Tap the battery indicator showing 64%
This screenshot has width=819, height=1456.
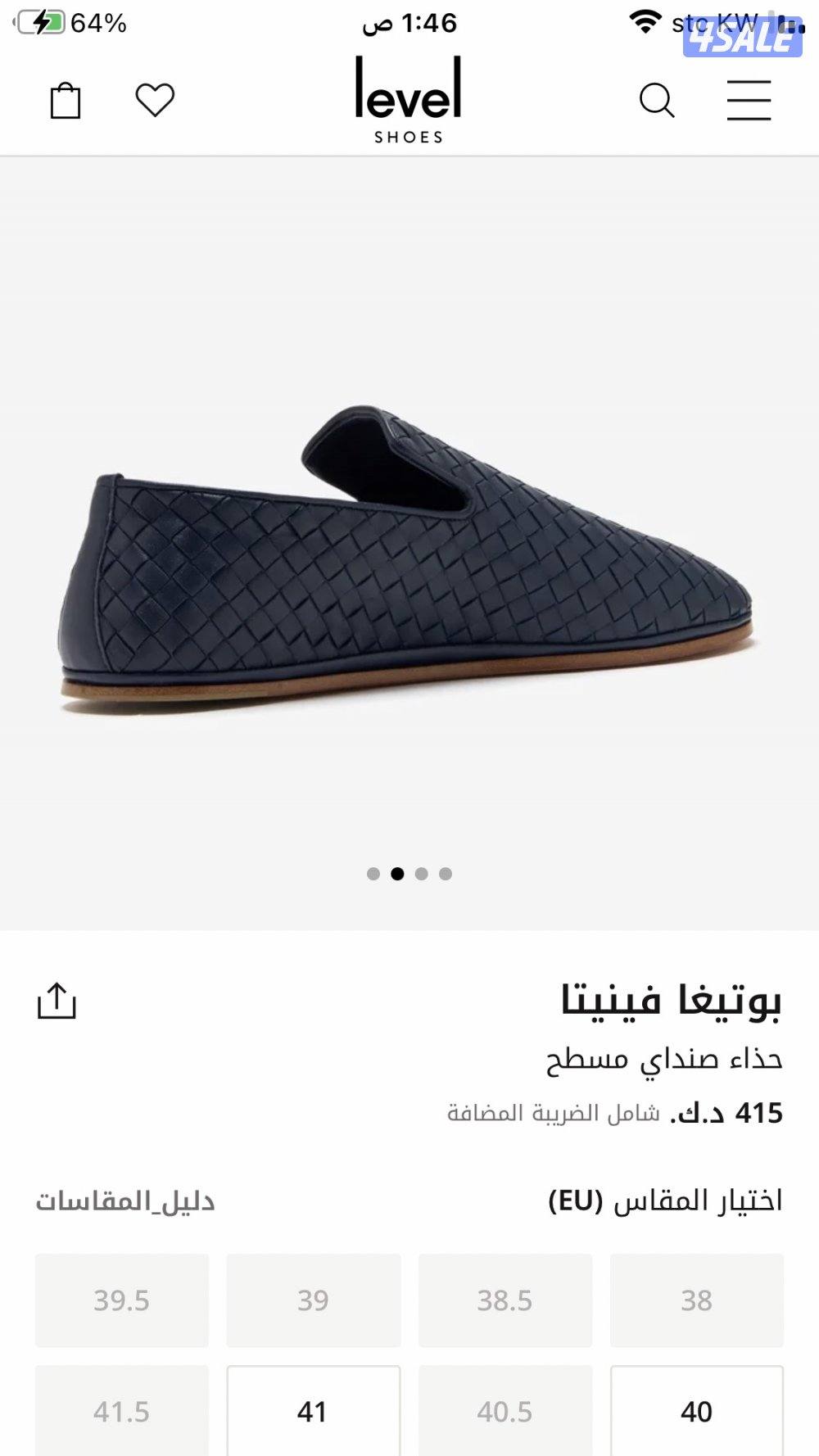pyautogui.click(x=70, y=23)
